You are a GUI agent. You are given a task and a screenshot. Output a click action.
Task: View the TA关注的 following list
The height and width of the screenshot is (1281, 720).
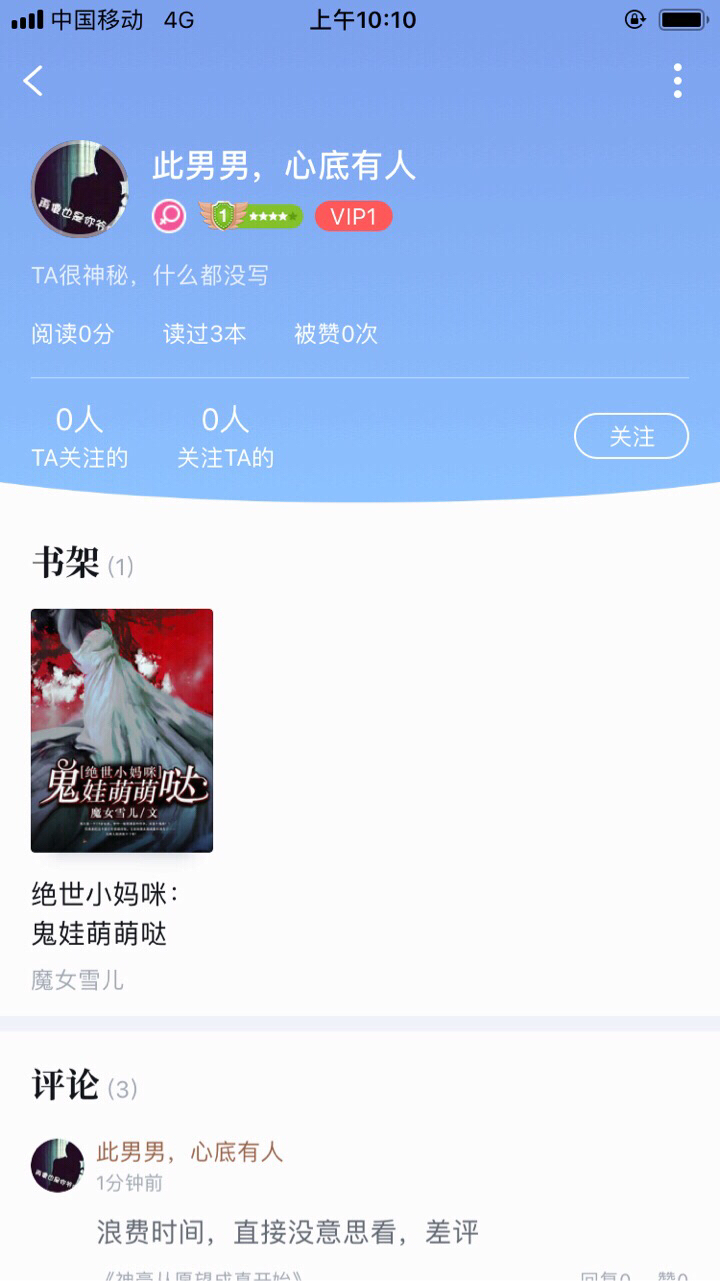click(x=80, y=438)
